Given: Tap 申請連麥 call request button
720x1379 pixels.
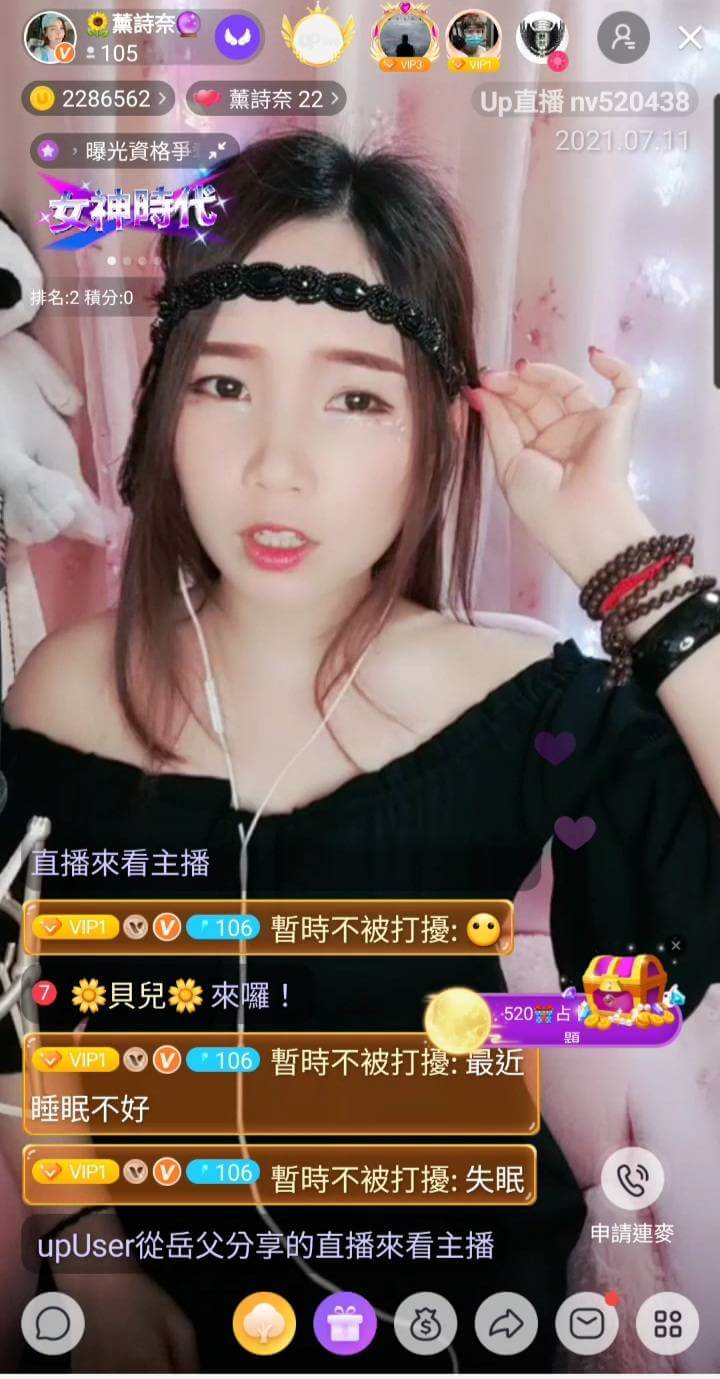Looking at the screenshot, I should [632, 1180].
